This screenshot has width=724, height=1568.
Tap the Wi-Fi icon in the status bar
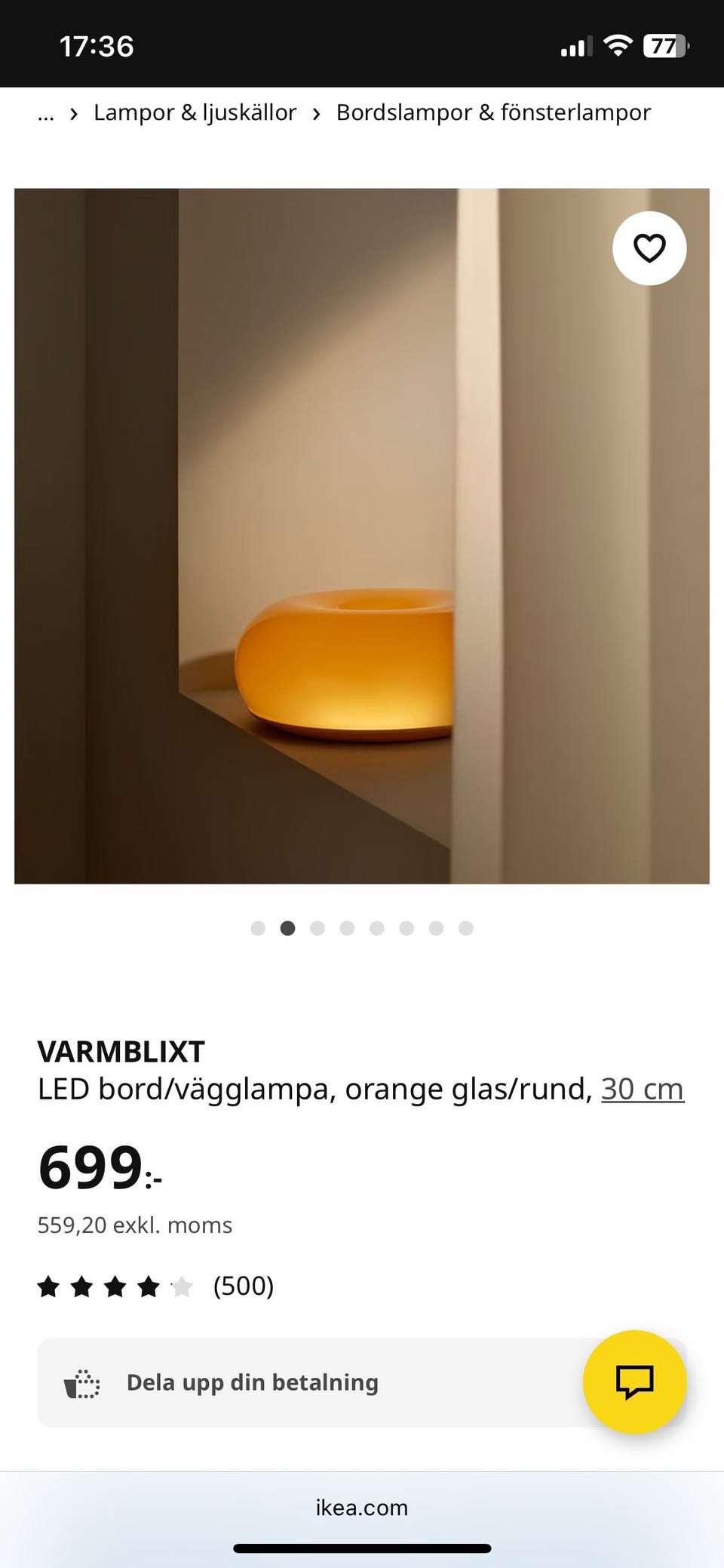[618, 45]
